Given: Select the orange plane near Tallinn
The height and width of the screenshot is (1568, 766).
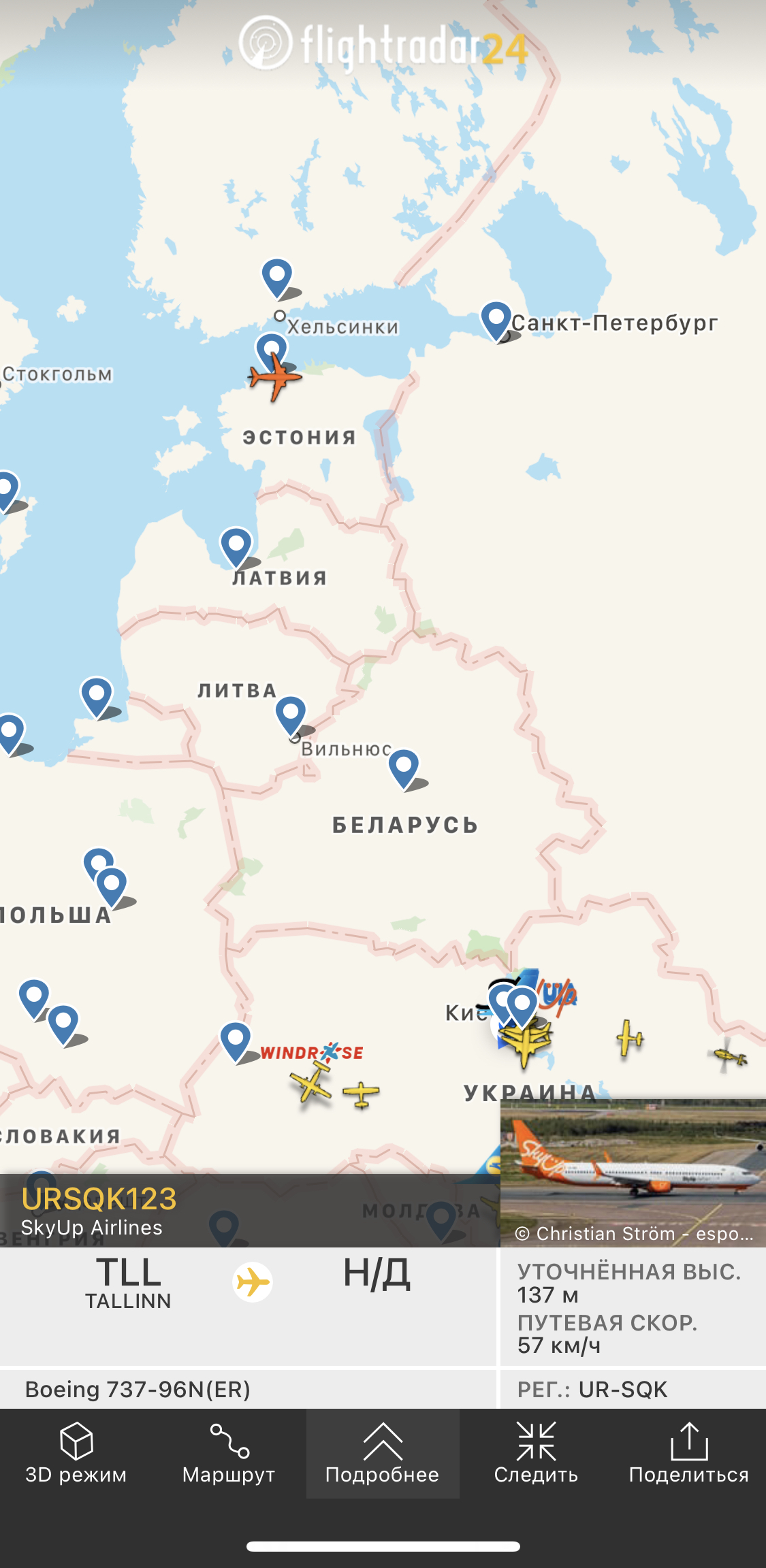Looking at the screenshot, I should click(274, 376).
